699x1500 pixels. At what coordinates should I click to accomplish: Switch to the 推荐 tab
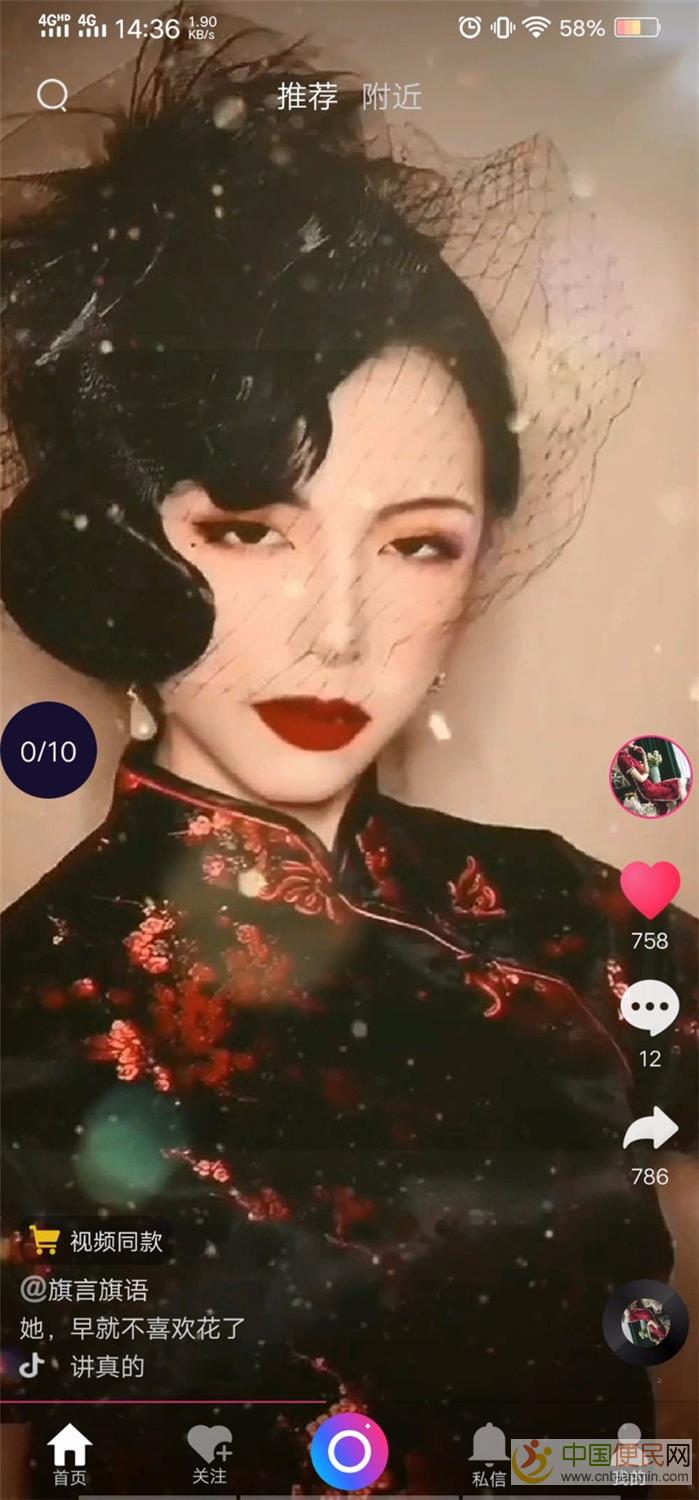pyautogui.click(x=307, y=97)
